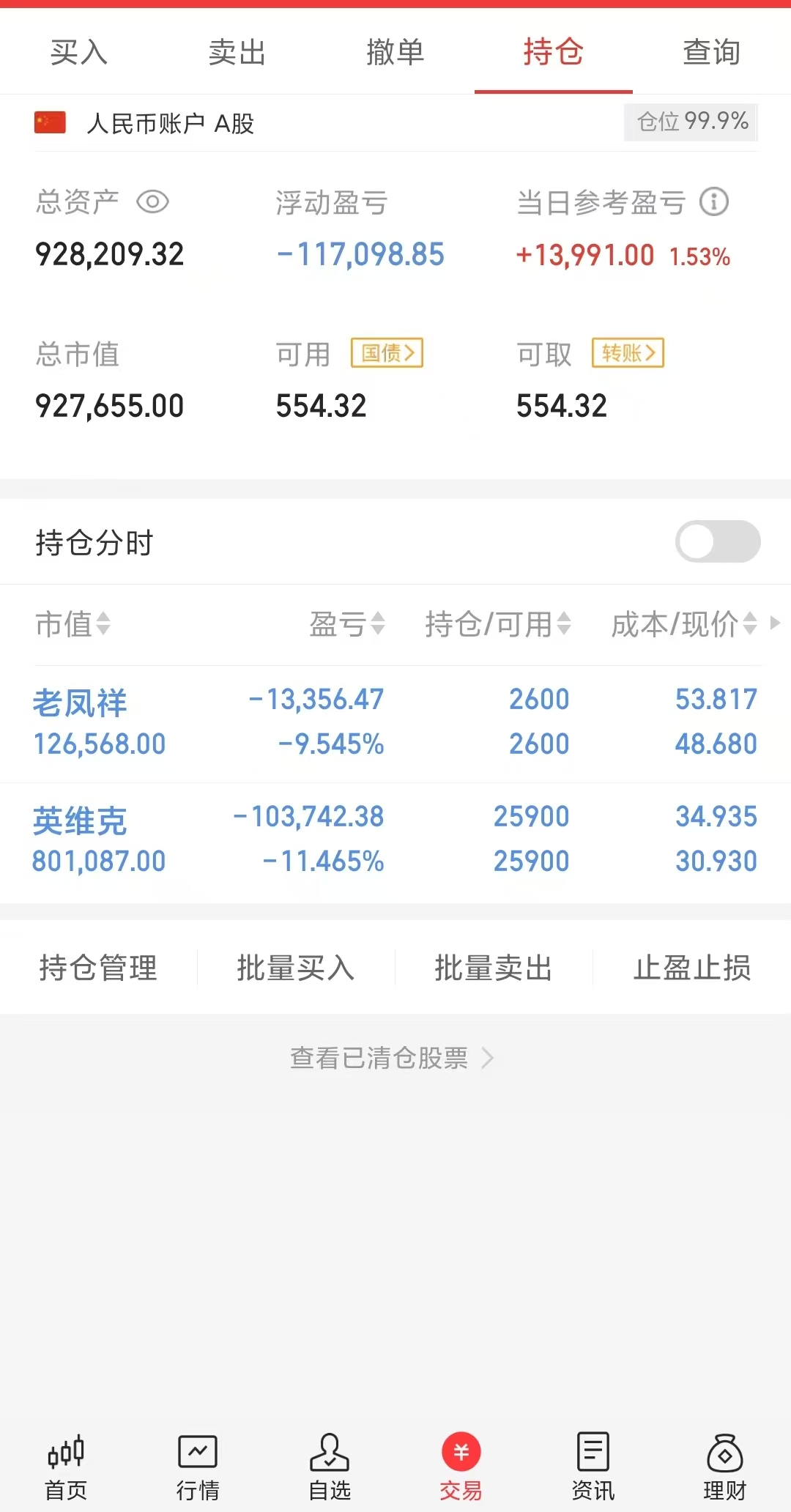Open 止盈止损 settings
The image size is (791, 1512).
tap(692, 968)
